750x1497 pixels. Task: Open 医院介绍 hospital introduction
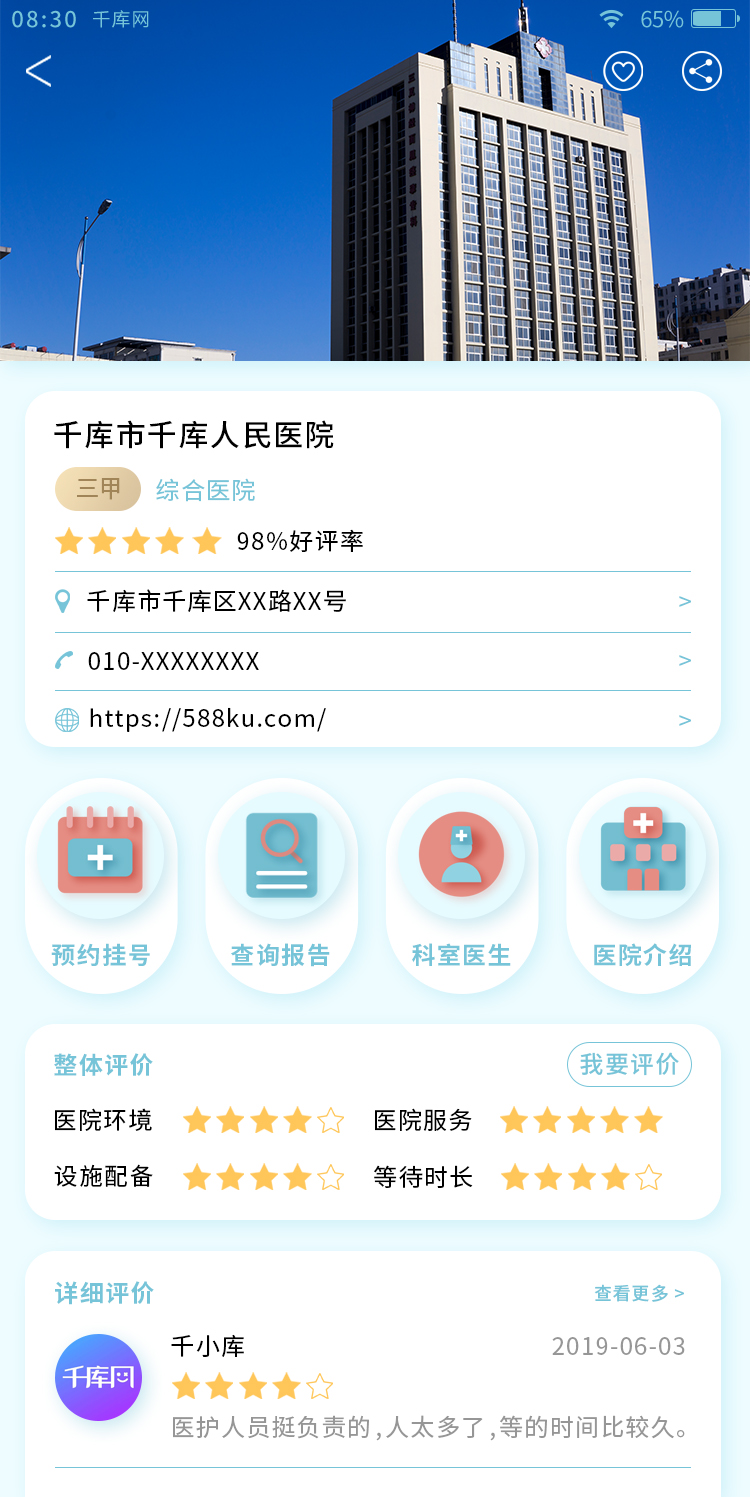(x=642, y=885)
